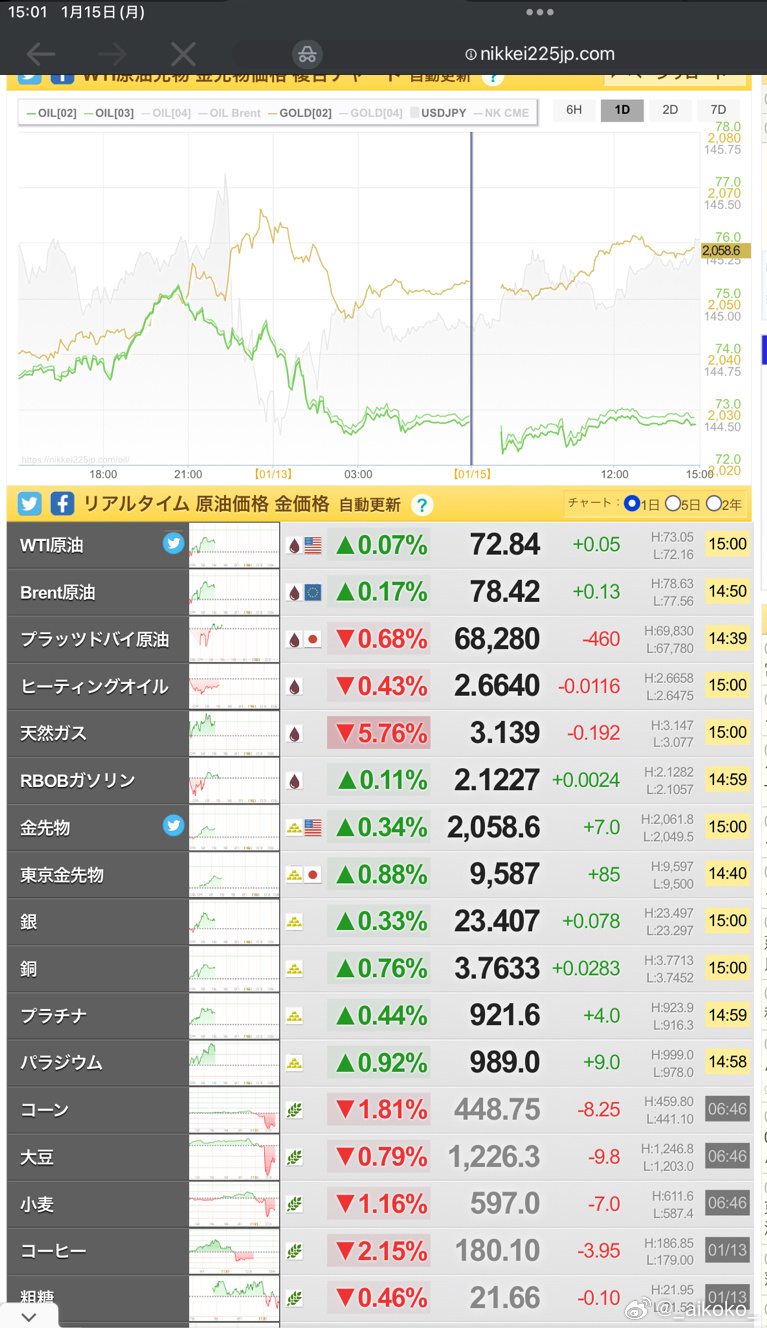Viewport: 767px width, 1328px height.
Task: Open the help question mark icon
Action: tap(422, 504)
